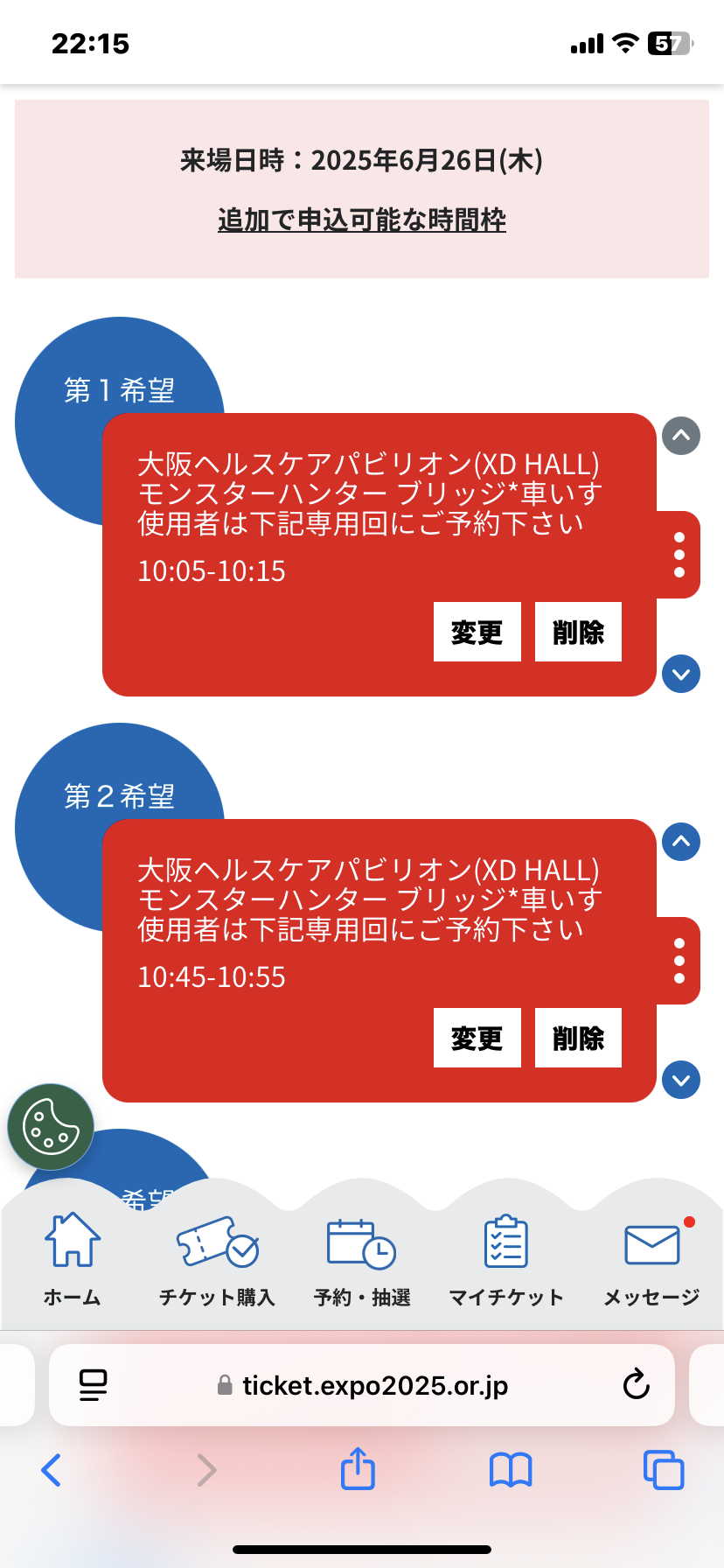Delete the 10:45-10:55 second choice
Viewport: 724px width, 1568px height.
click(x=578, y=1038)
